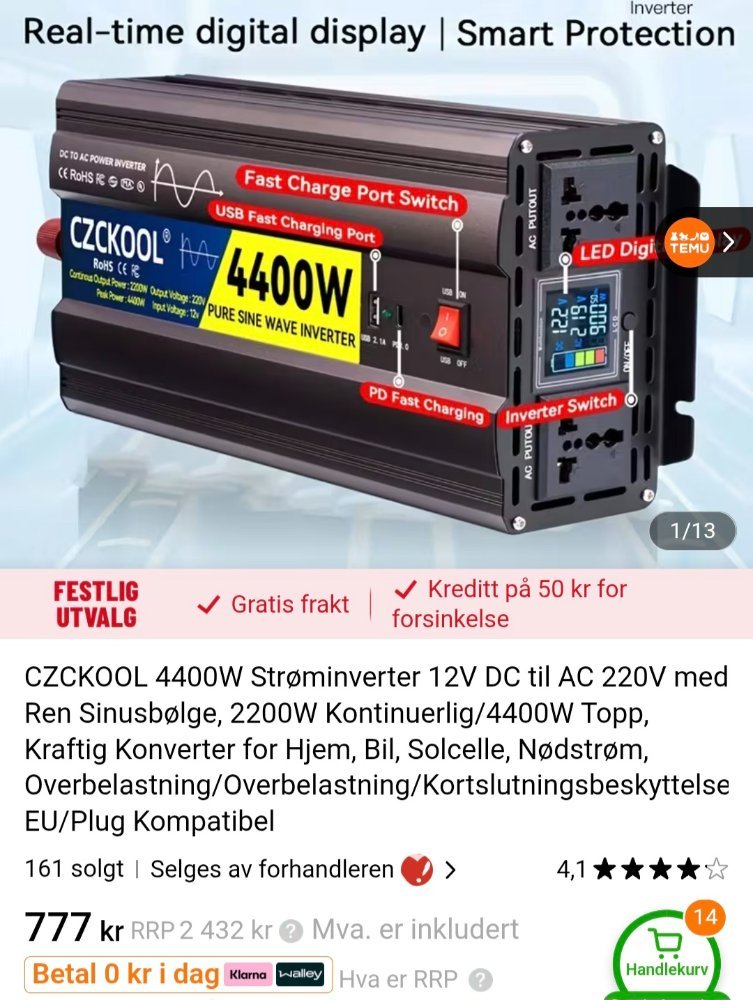View the 4,1 star rating reviews
This screenshot has height=1000, width=753.
point(642,869)
